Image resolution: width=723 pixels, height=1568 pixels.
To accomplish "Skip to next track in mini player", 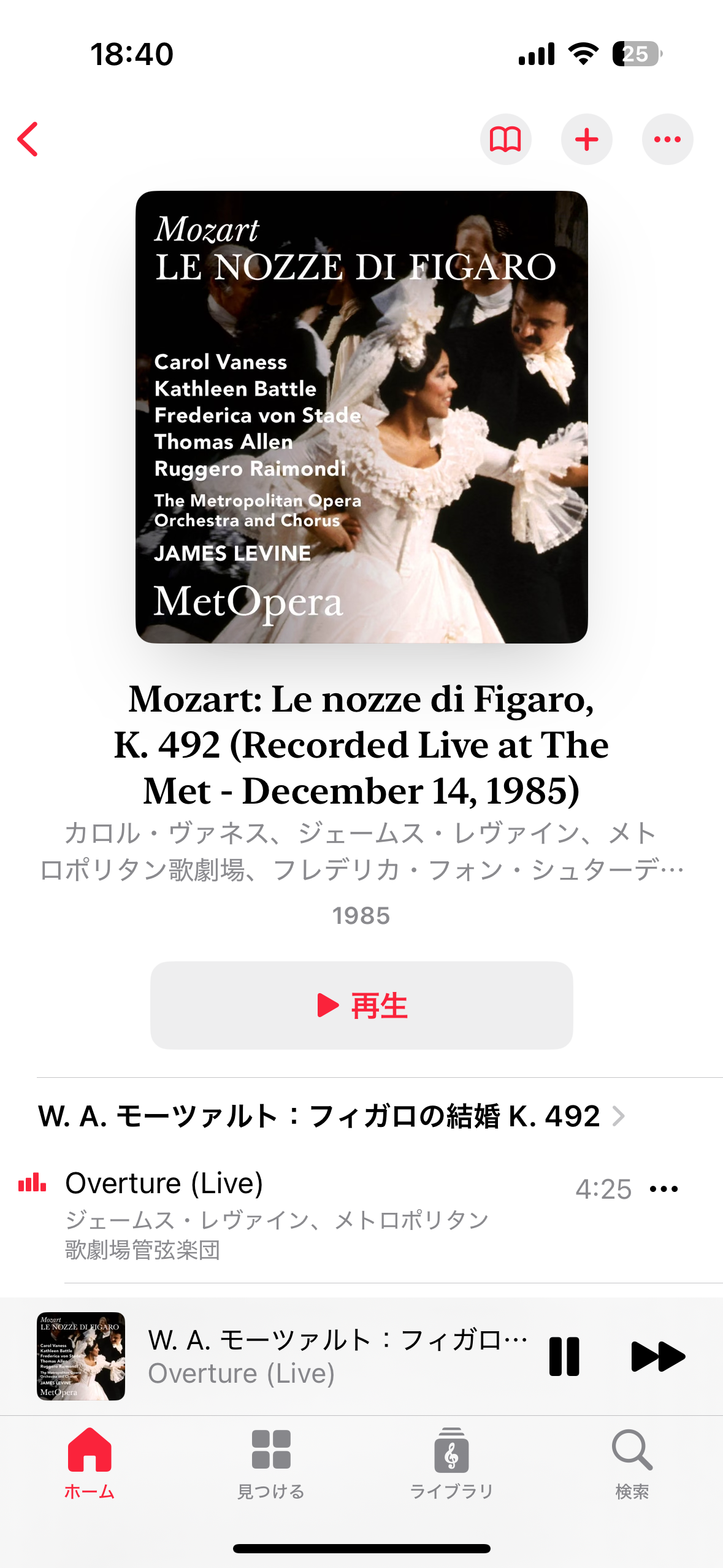I will (x=657, y=1356).
